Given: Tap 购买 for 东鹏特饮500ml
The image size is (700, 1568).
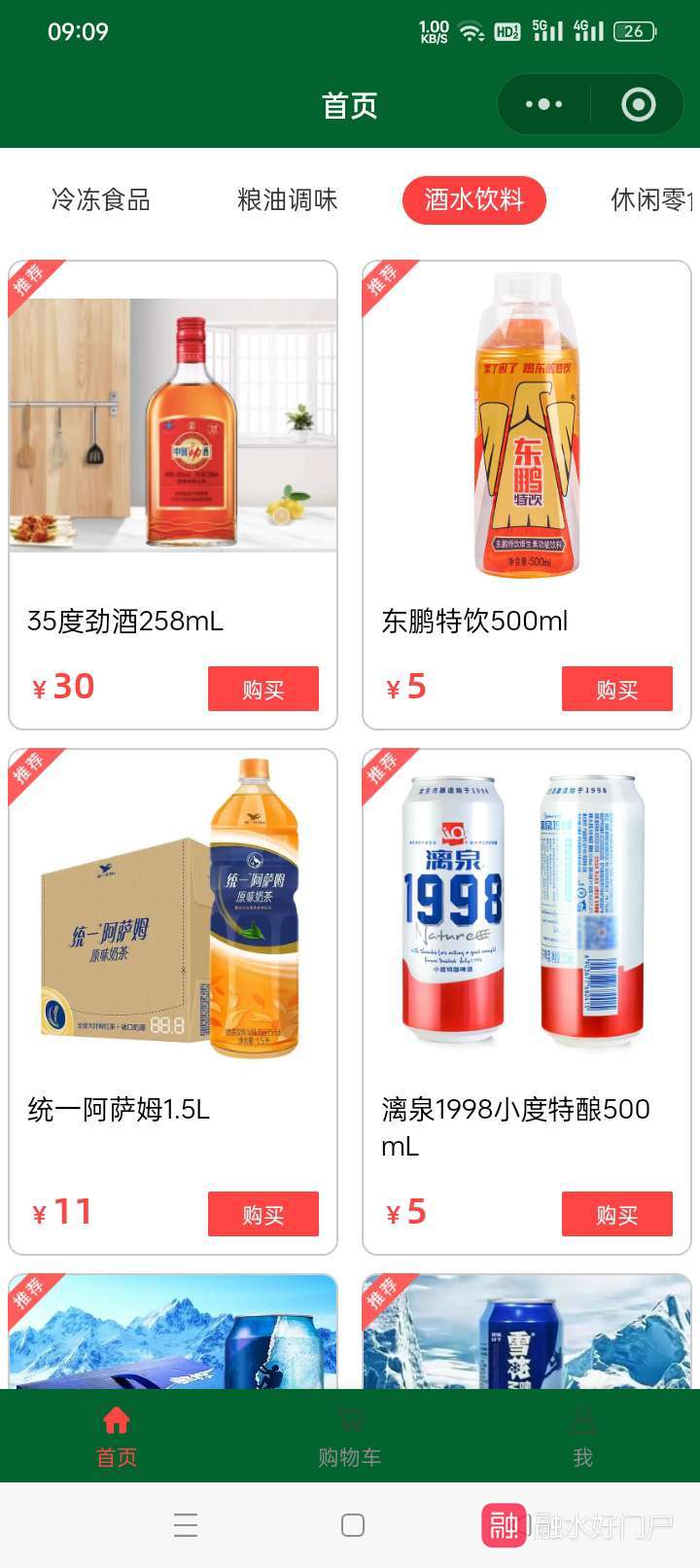Looking at the screenshot, I should [x=616, y=689].
